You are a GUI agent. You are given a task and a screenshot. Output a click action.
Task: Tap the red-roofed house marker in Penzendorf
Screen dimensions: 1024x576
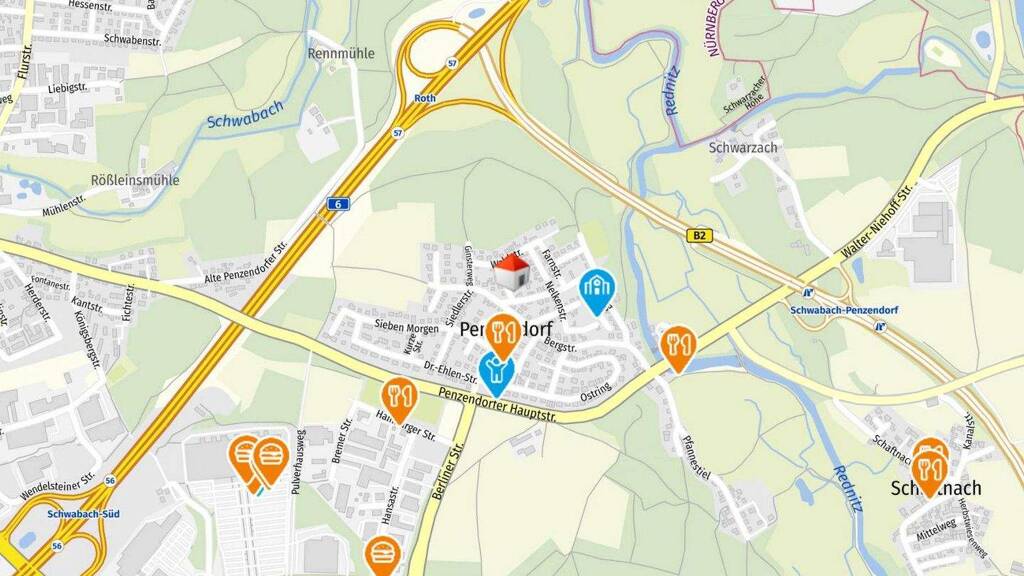511,272
